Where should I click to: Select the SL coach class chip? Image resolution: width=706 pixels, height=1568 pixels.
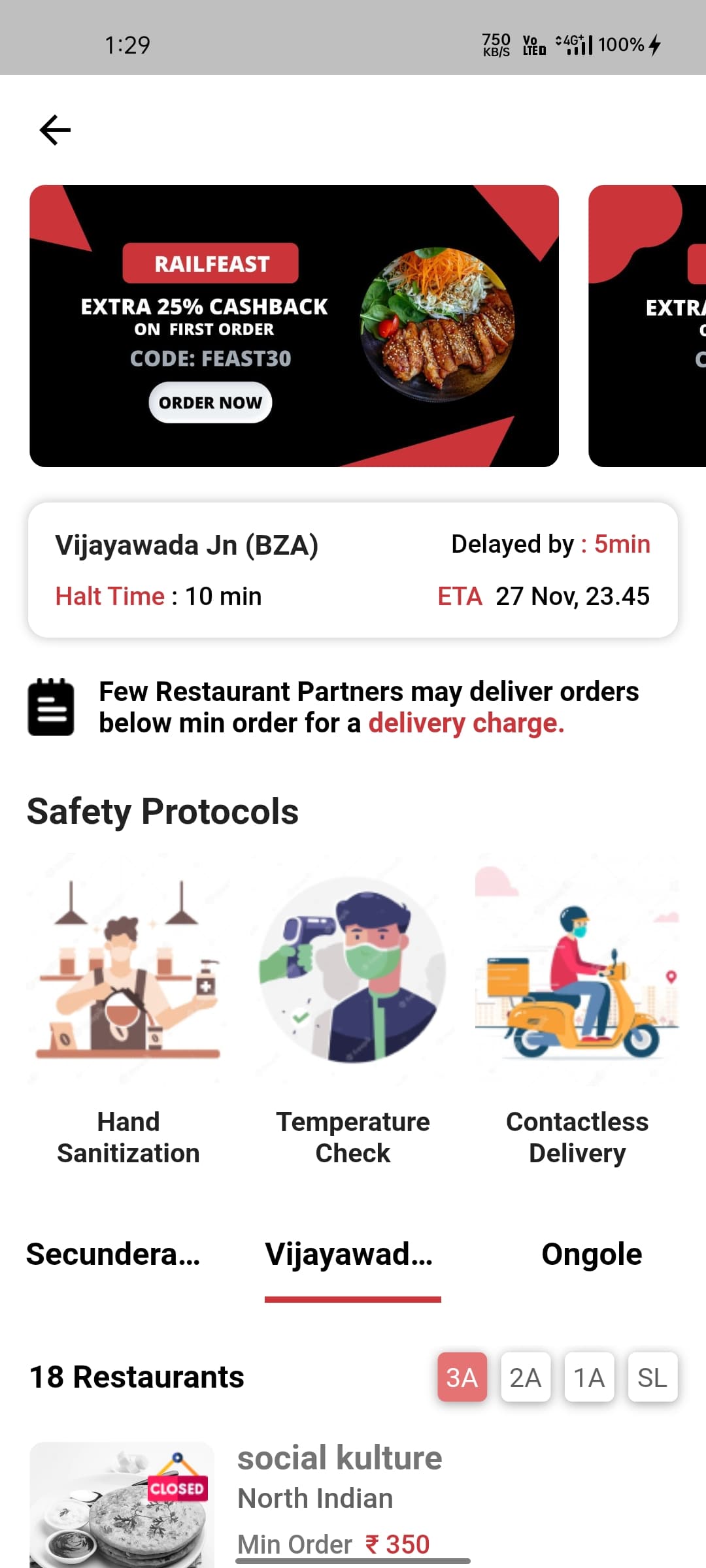coord(652,1377)
